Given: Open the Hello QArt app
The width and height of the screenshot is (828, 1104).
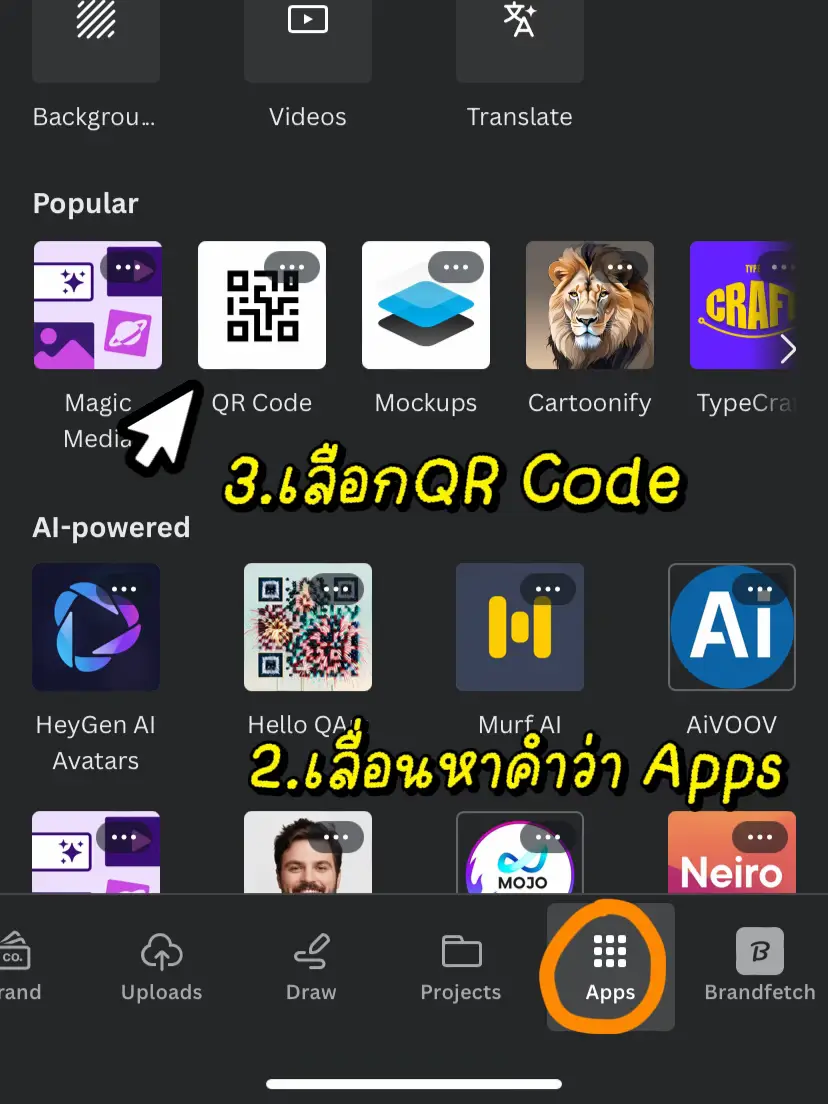Looking at the screenshot, I should click(307, 627).
